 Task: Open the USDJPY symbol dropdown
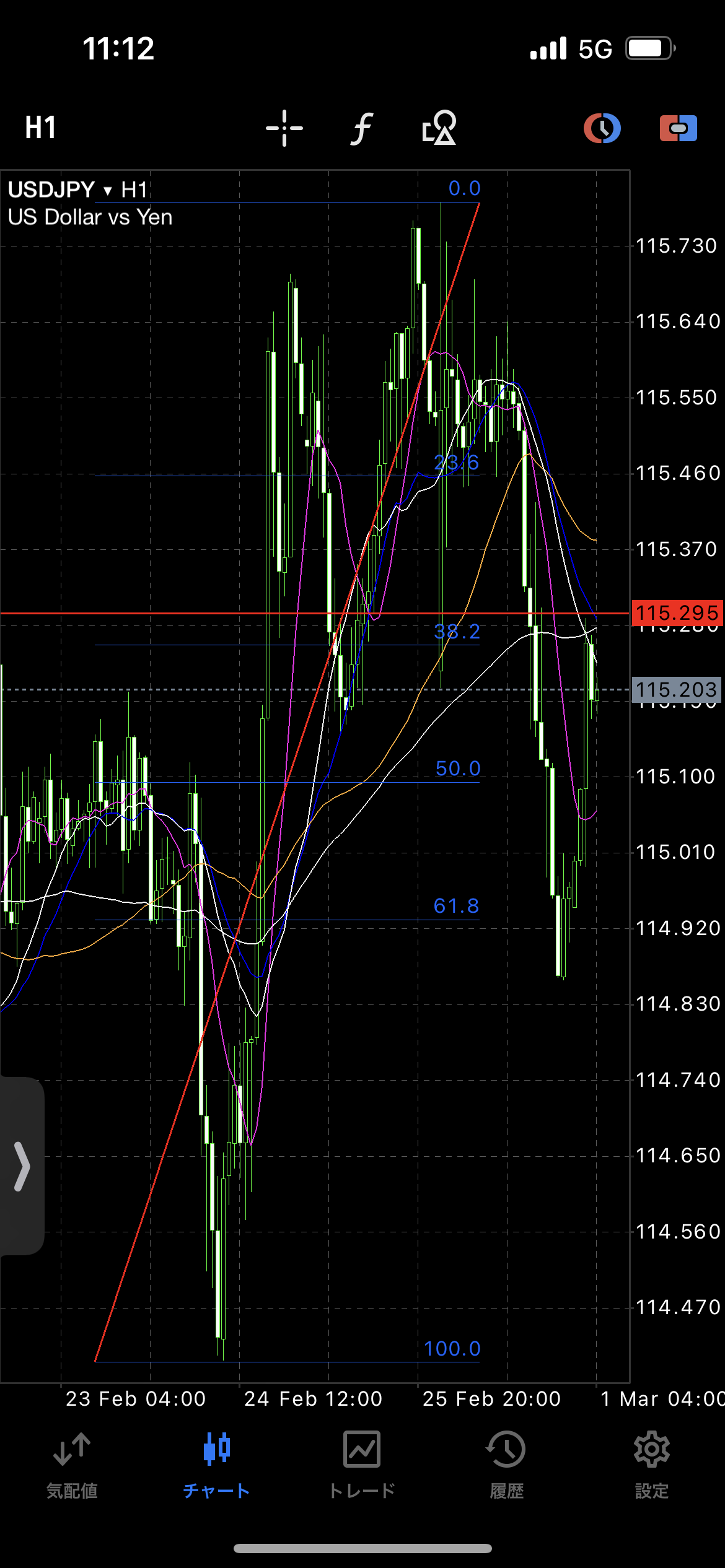61,189
